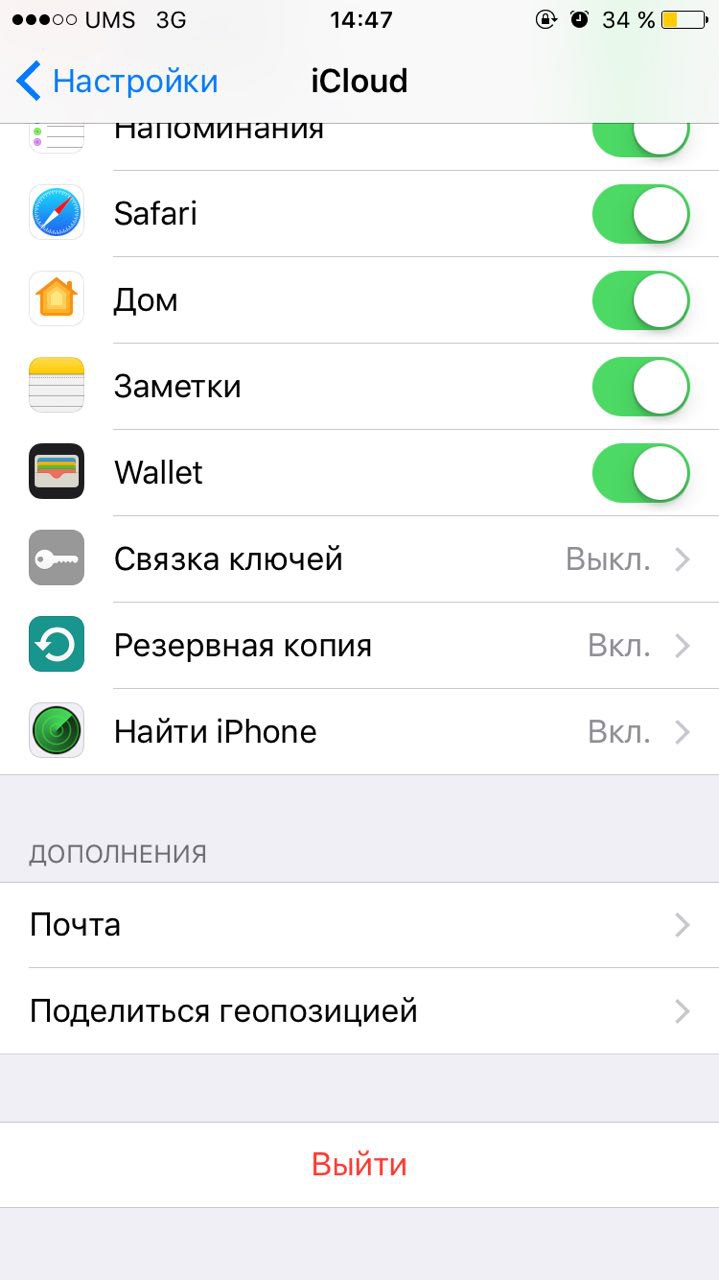
Task: Open Резервная копия settings
Action: [359, 645]
